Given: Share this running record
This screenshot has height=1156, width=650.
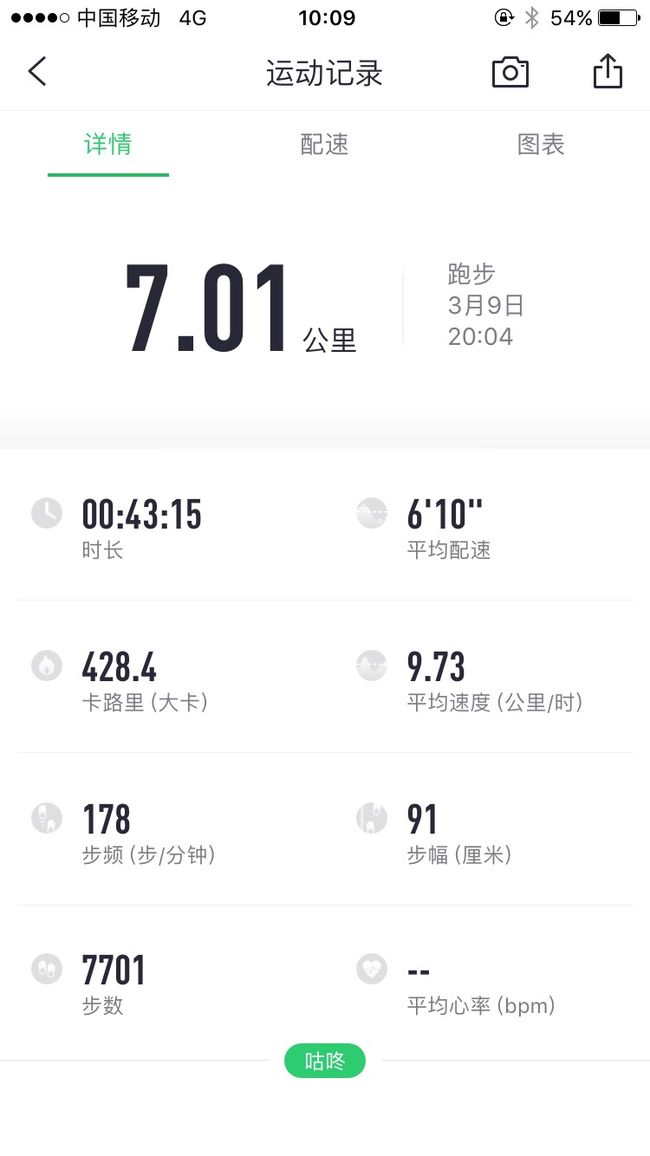Looking at the screenshot, I should (607, 72).
